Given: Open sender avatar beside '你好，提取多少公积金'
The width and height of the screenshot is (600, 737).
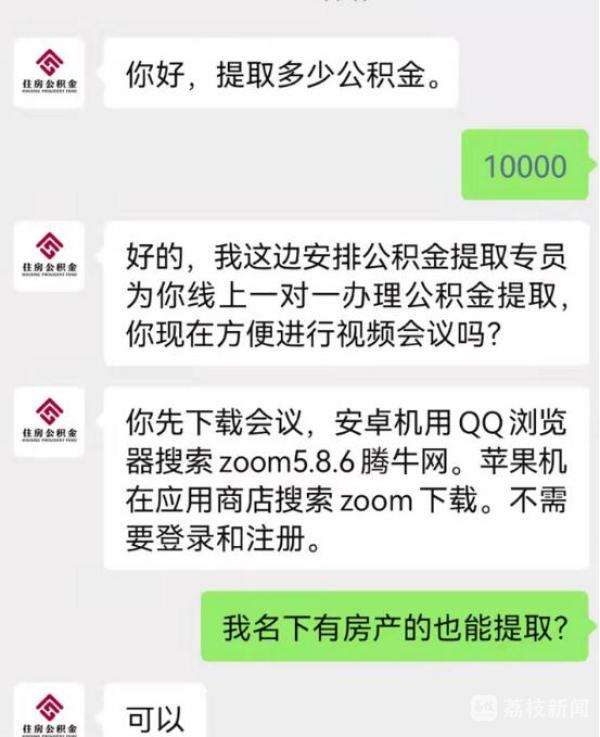Looking at the screenshot, I should pyautogui.click(x=49, y=73).
